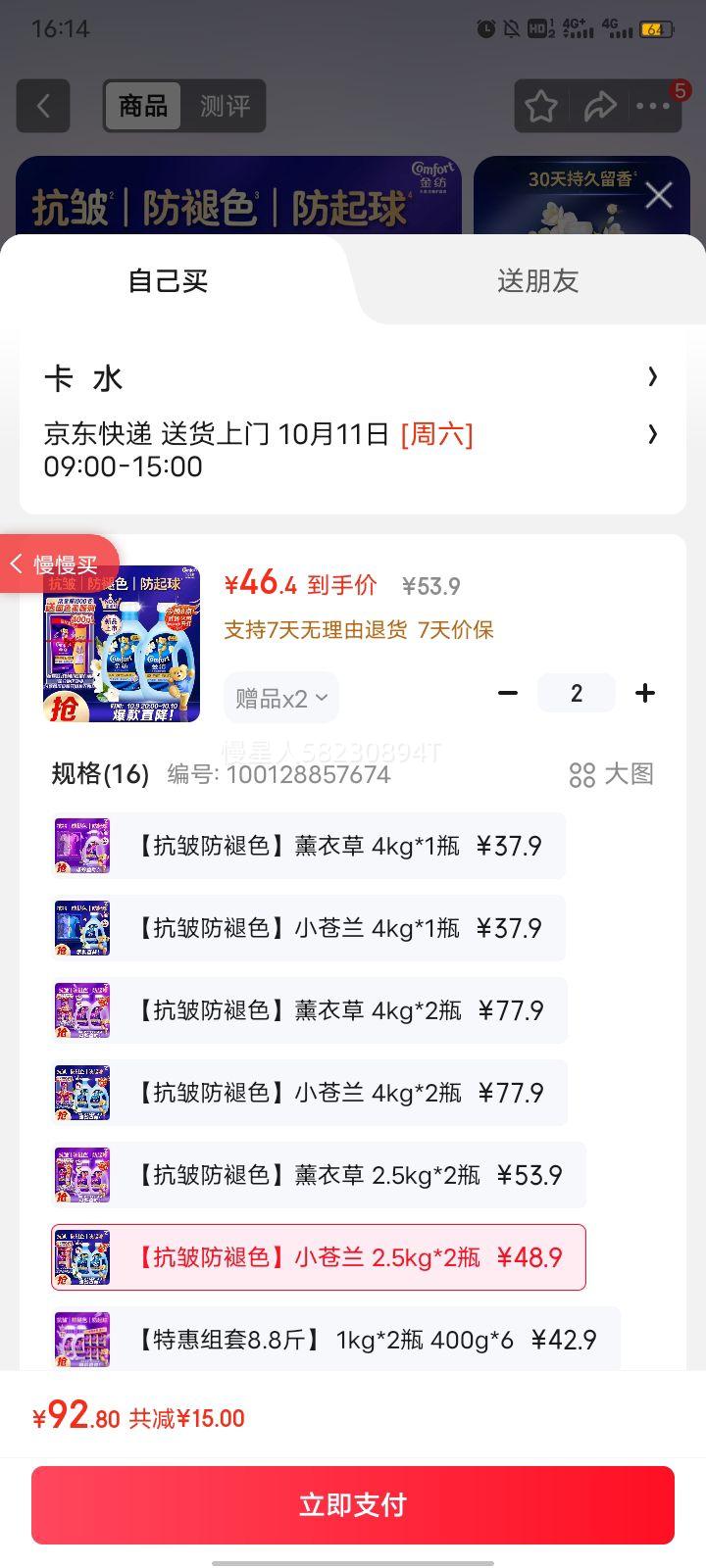706x1568 pixels.
Task: Select 薰衣草 4kg*1瓶 ¥37.9 option
Action: [308, 846]
